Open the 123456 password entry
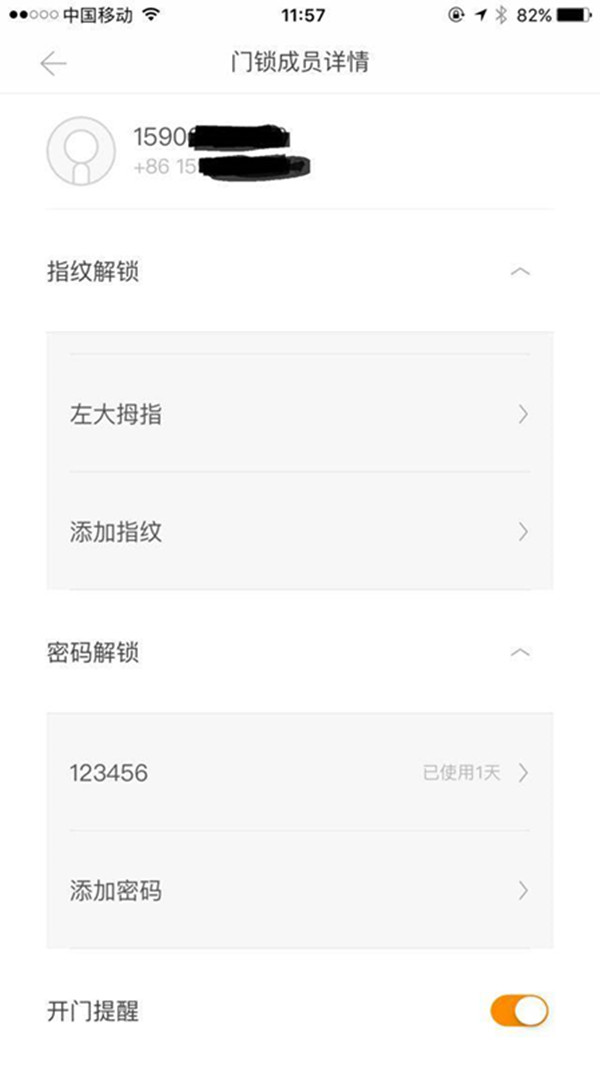Image resolution: width=600 pixels, height=1069 pixels. pos(299,773)
